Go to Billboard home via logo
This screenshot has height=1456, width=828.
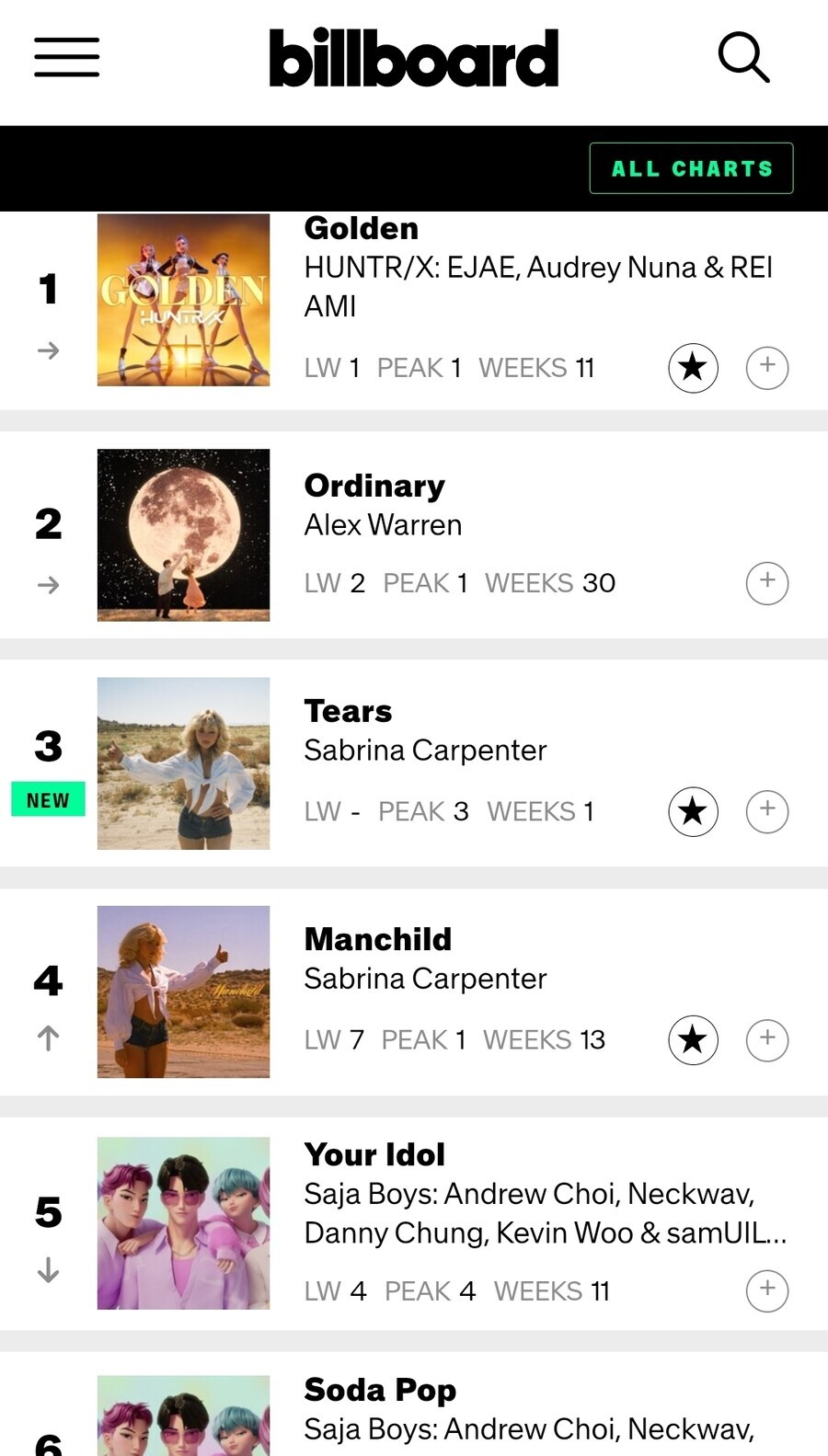(x=413, y=58)
